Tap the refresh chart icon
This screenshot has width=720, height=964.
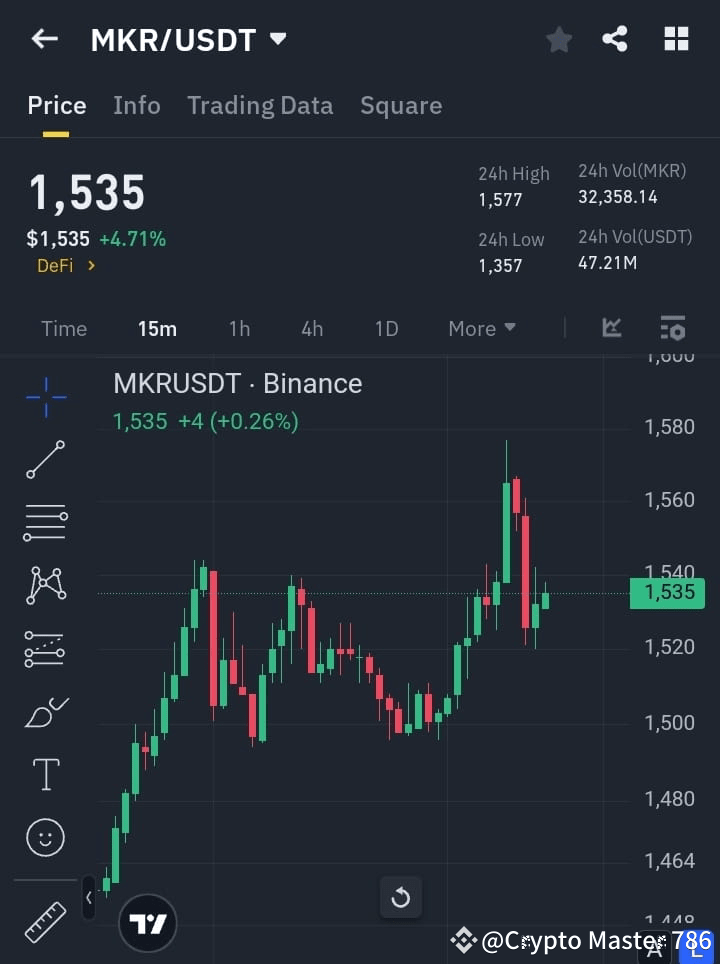[x=401, y=898]
